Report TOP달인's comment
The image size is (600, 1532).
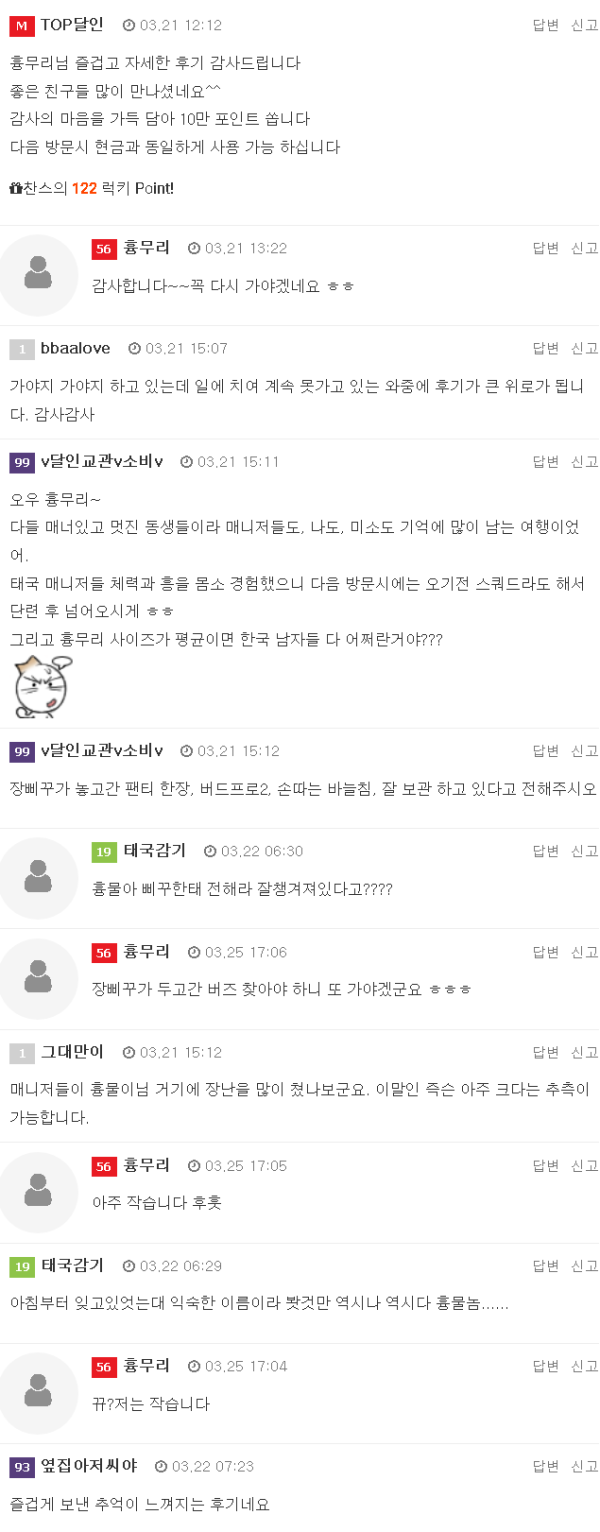click(584, 25)
